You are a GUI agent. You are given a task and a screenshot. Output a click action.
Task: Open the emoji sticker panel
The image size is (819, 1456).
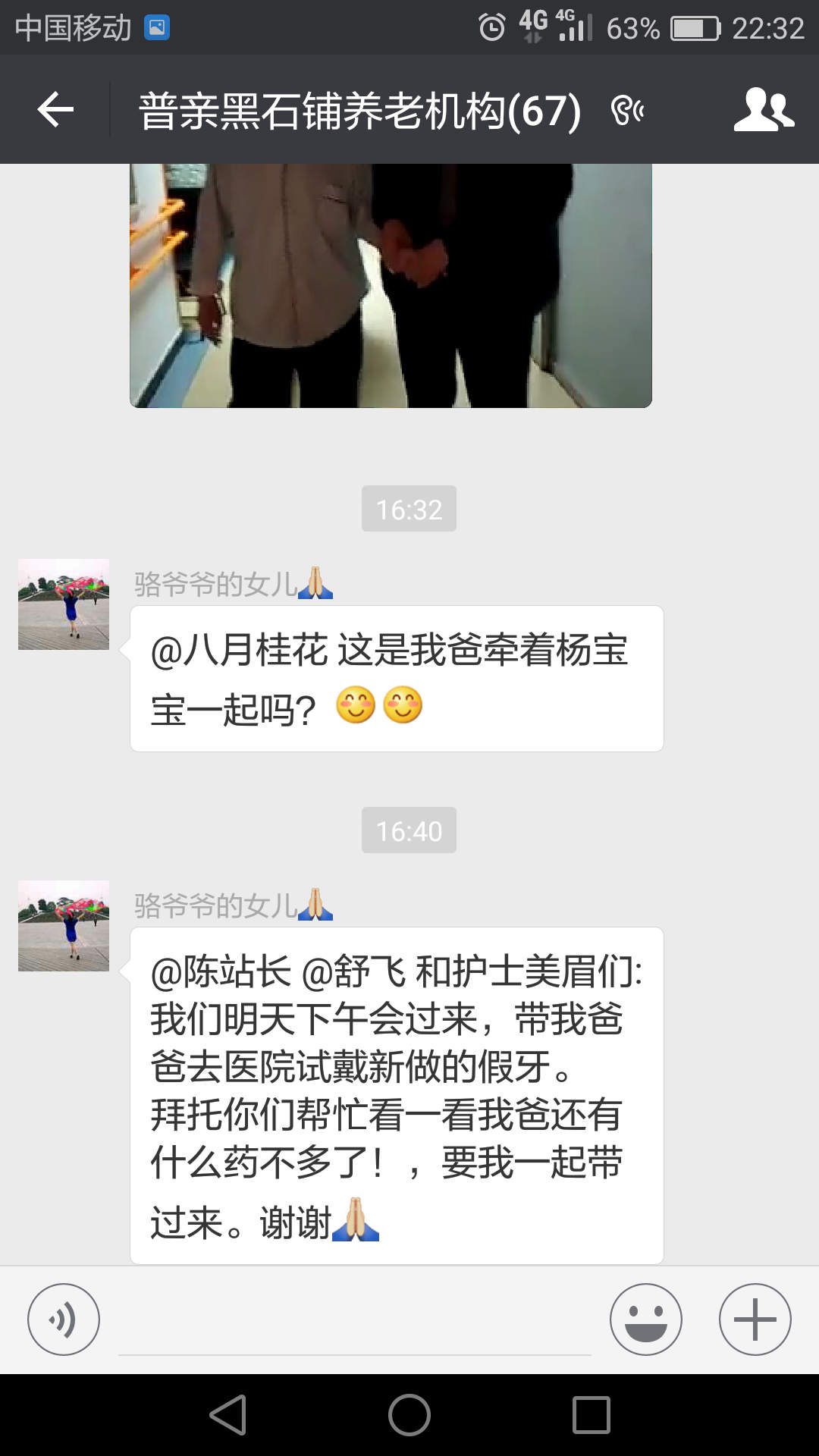645,1319
